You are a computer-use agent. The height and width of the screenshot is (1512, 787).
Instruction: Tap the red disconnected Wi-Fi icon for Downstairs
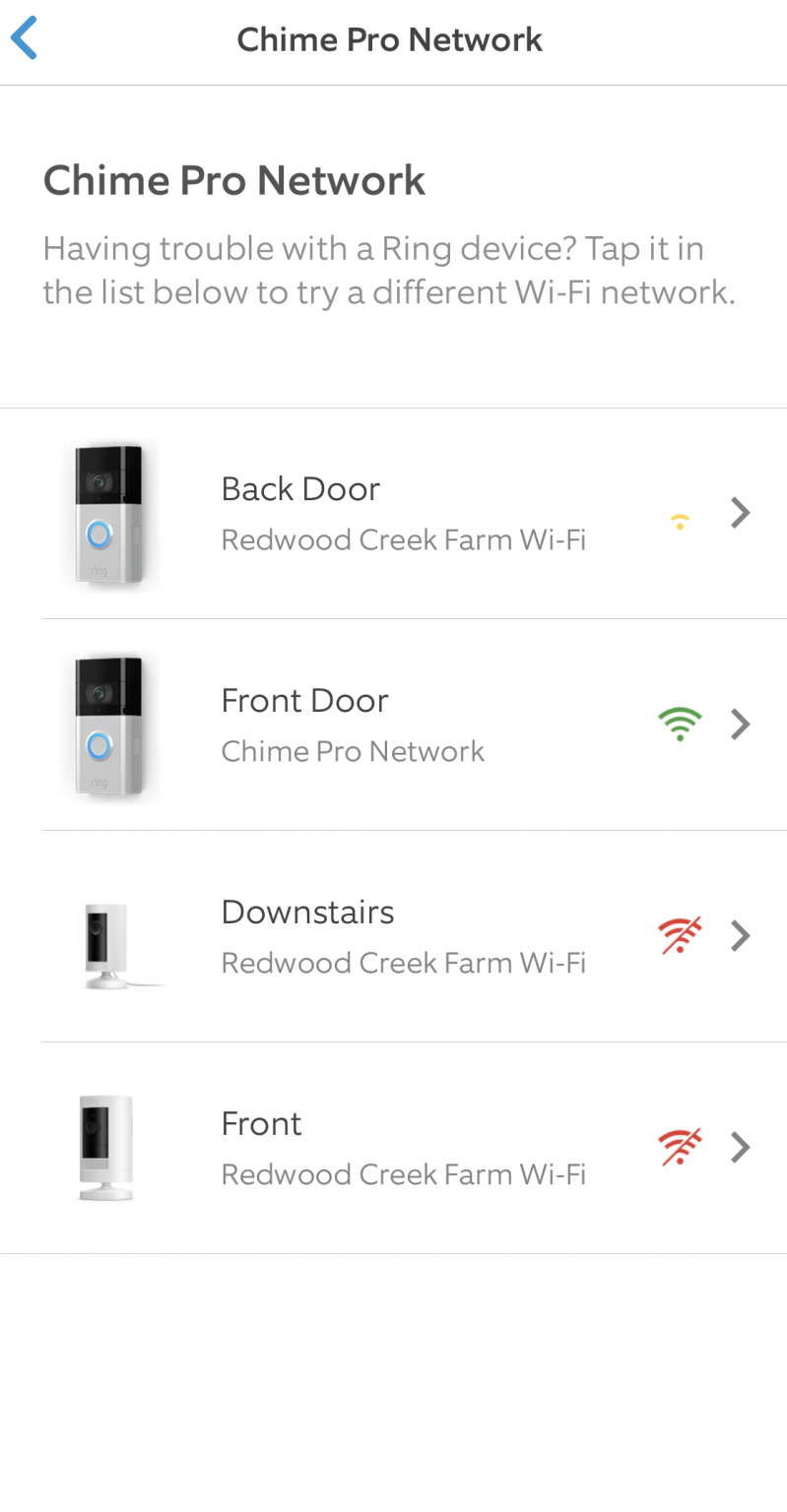(680, 935)
